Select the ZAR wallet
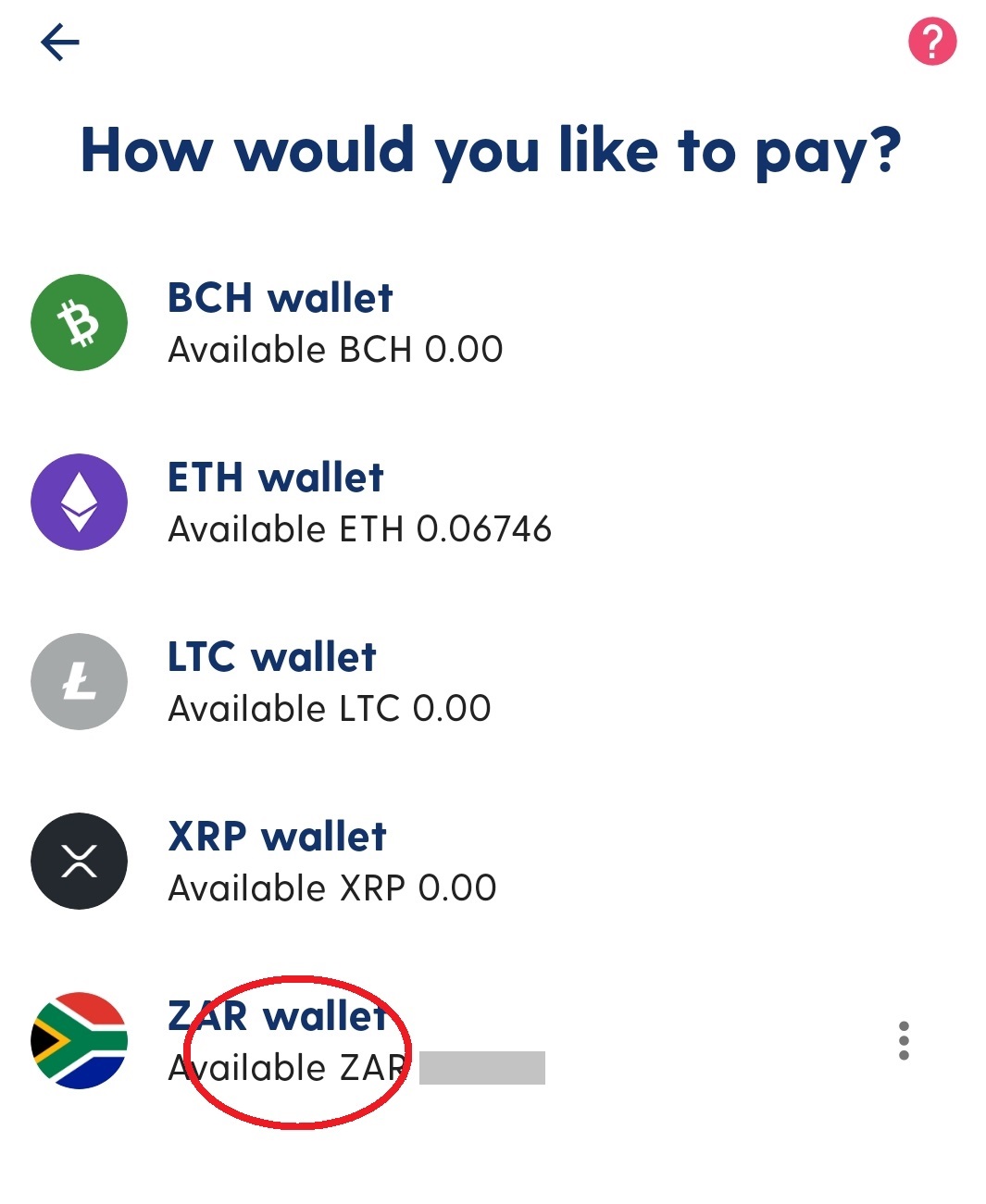The image size is (986, 1204). tap(277, 1041)
